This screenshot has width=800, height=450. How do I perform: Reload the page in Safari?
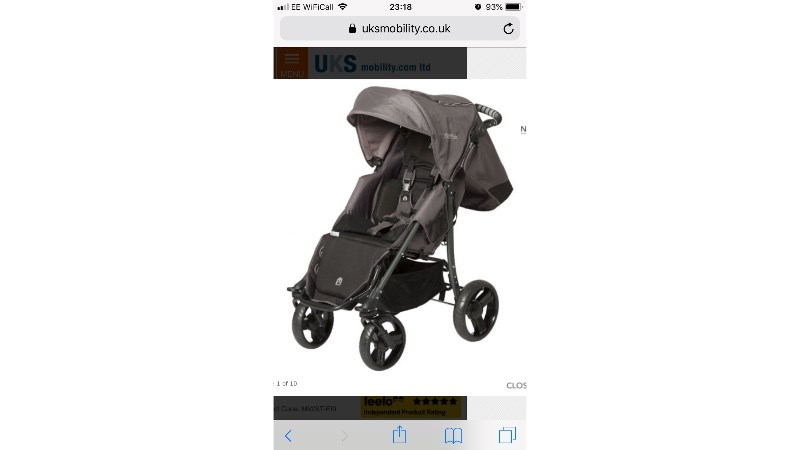[x=508, y=29]
